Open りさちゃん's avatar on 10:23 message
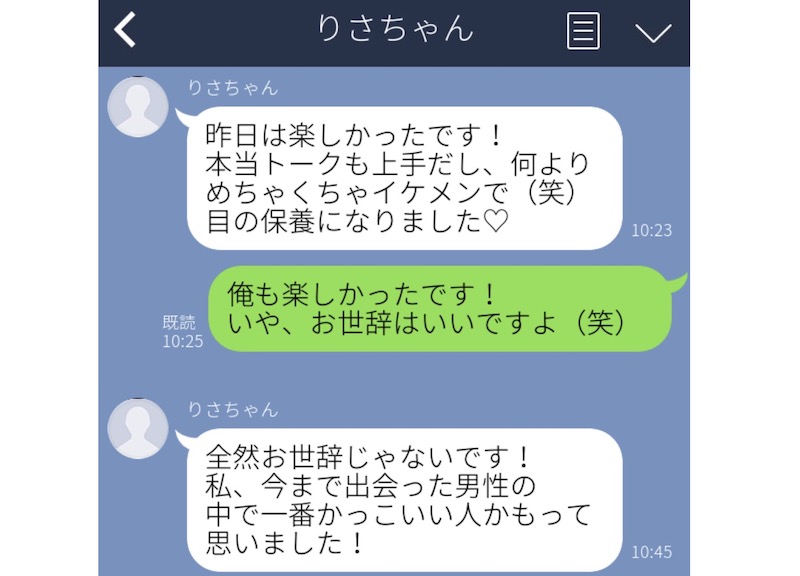Image resolution: width=800 pixels, height=576 pixels. point(137,106)
